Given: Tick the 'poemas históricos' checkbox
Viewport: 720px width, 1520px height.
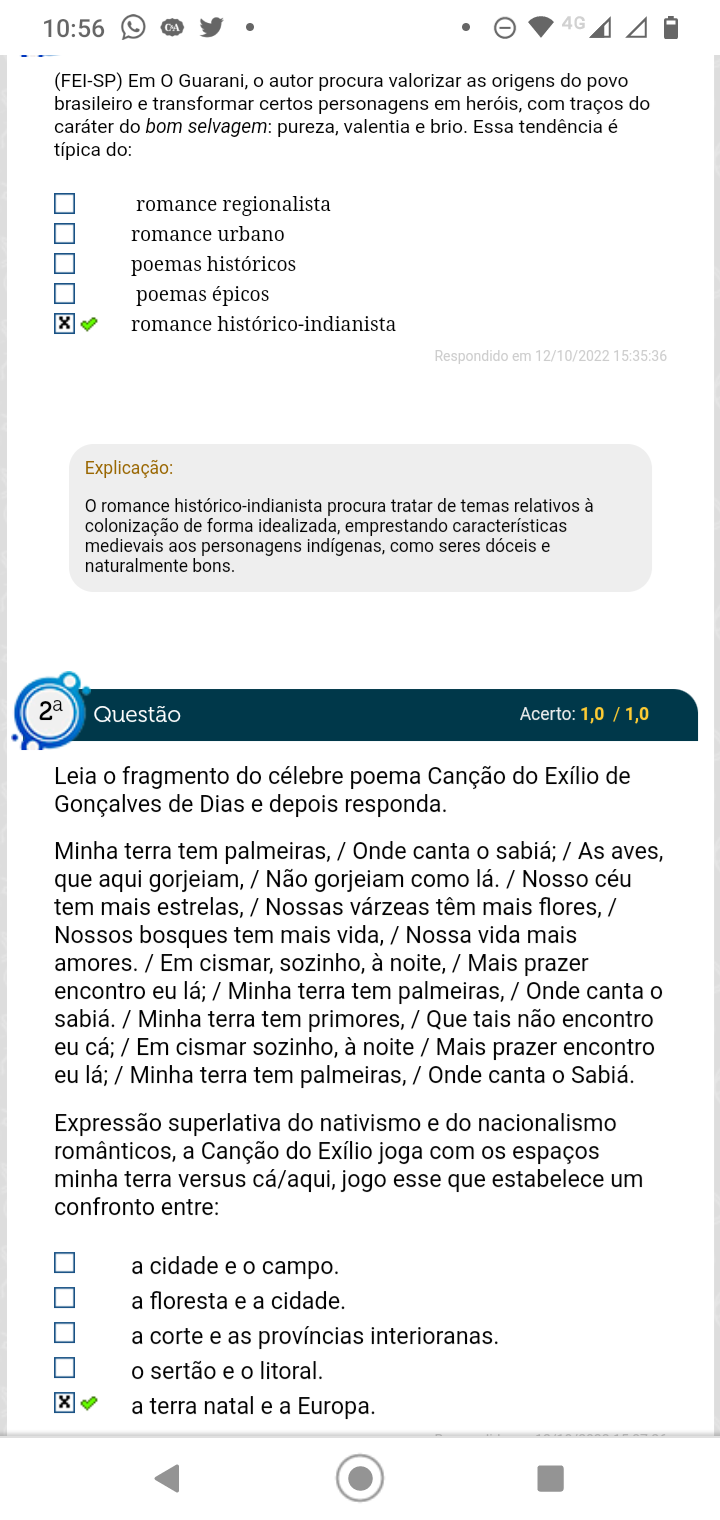Looking at the screenshot, I should (64, 264).
